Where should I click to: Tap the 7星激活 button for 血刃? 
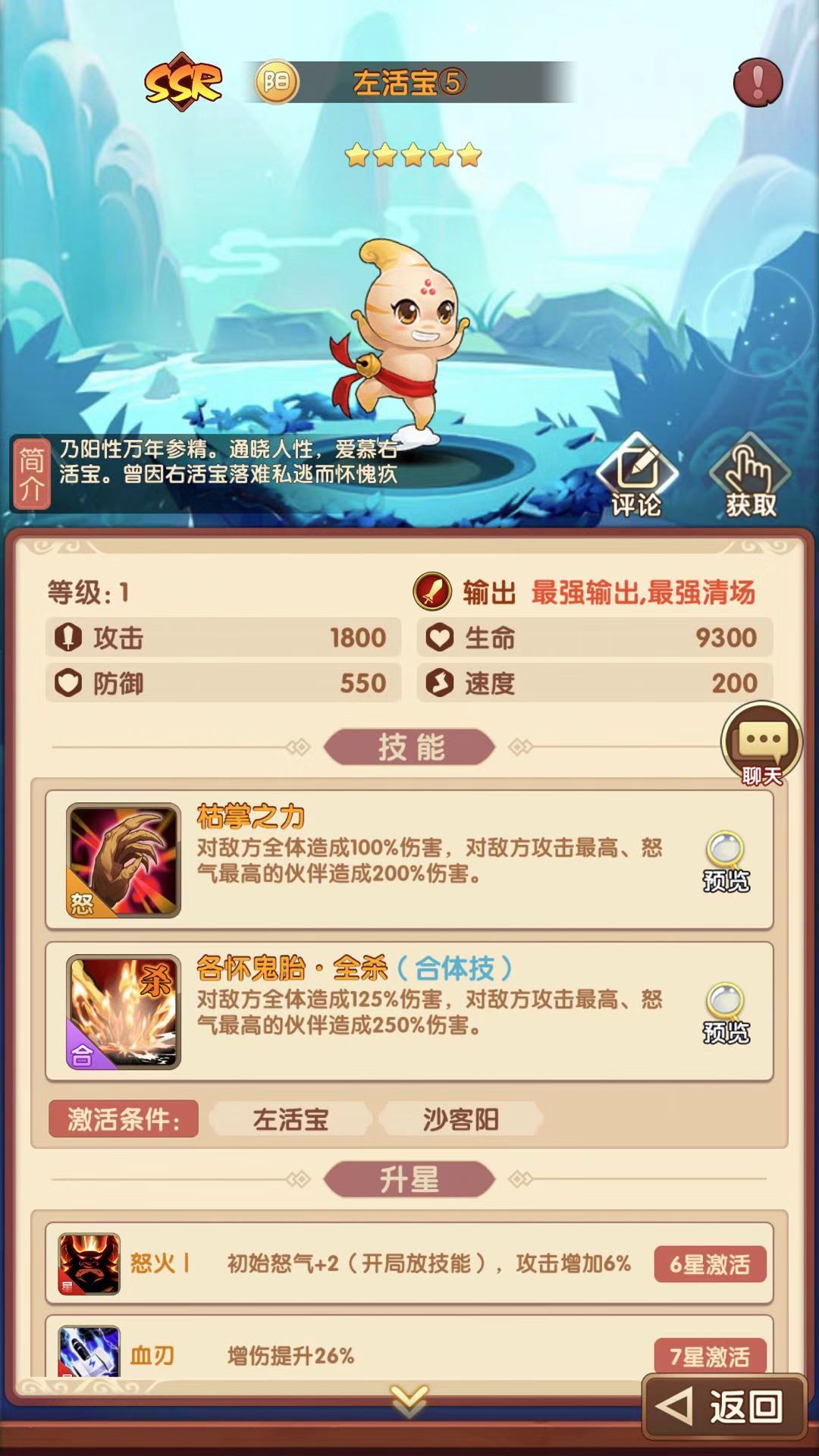(x=709, y=1356)
